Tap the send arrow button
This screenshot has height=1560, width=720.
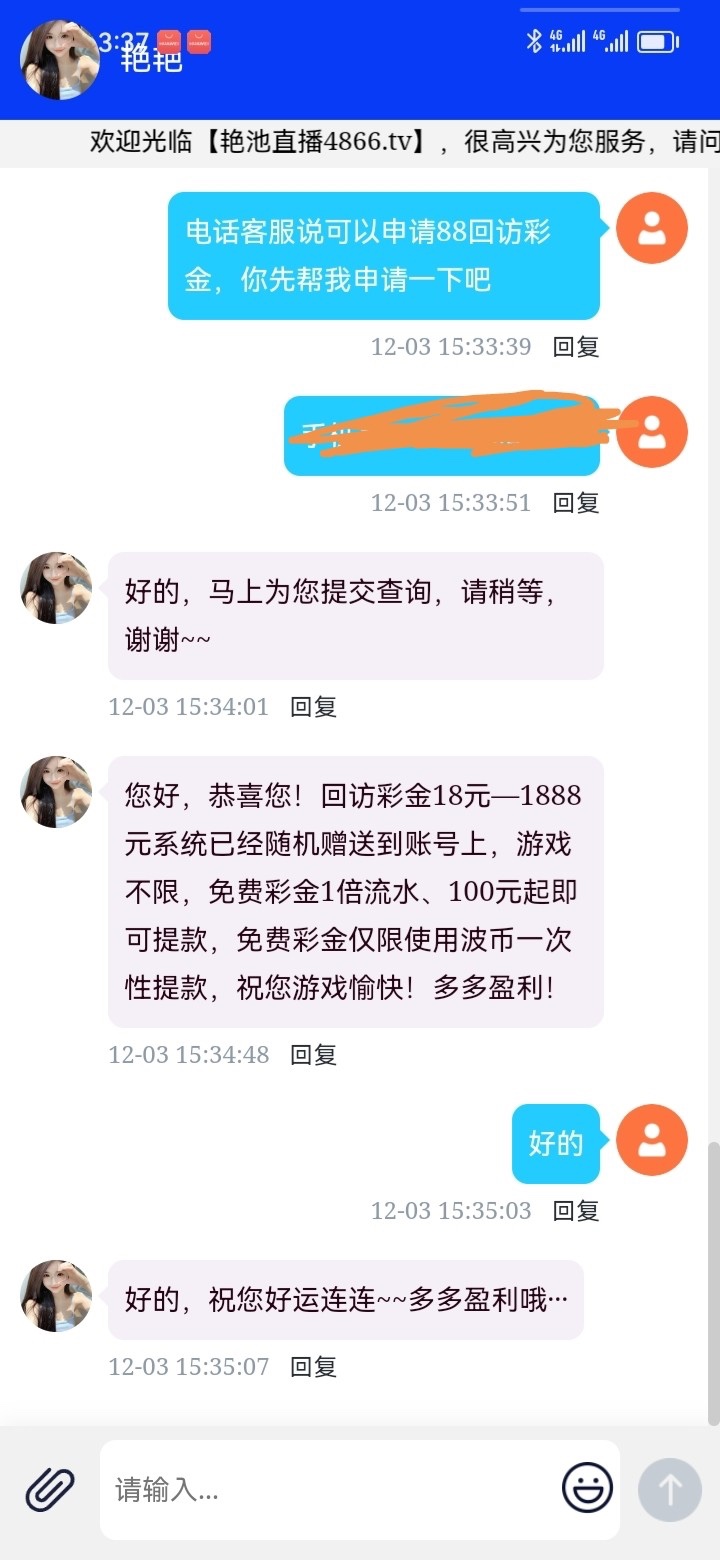pos(670,1490)
